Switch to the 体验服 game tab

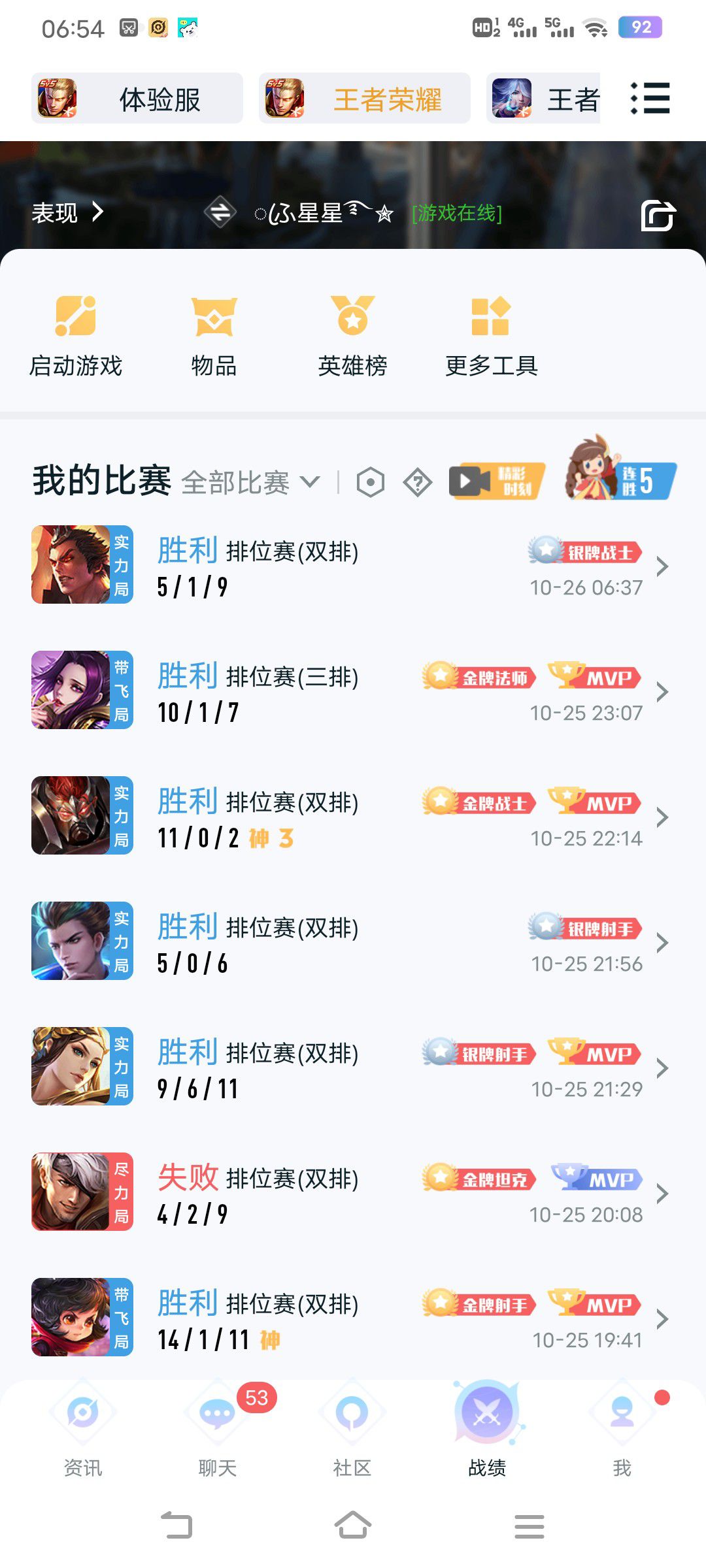coord(137,99)
